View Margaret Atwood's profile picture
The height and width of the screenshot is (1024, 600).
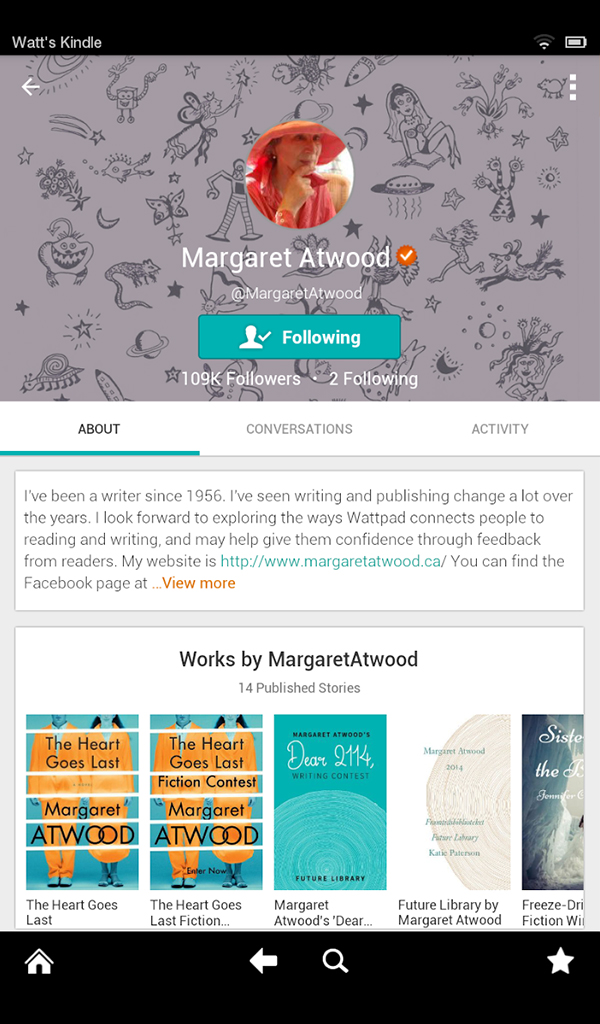(299, 177)
